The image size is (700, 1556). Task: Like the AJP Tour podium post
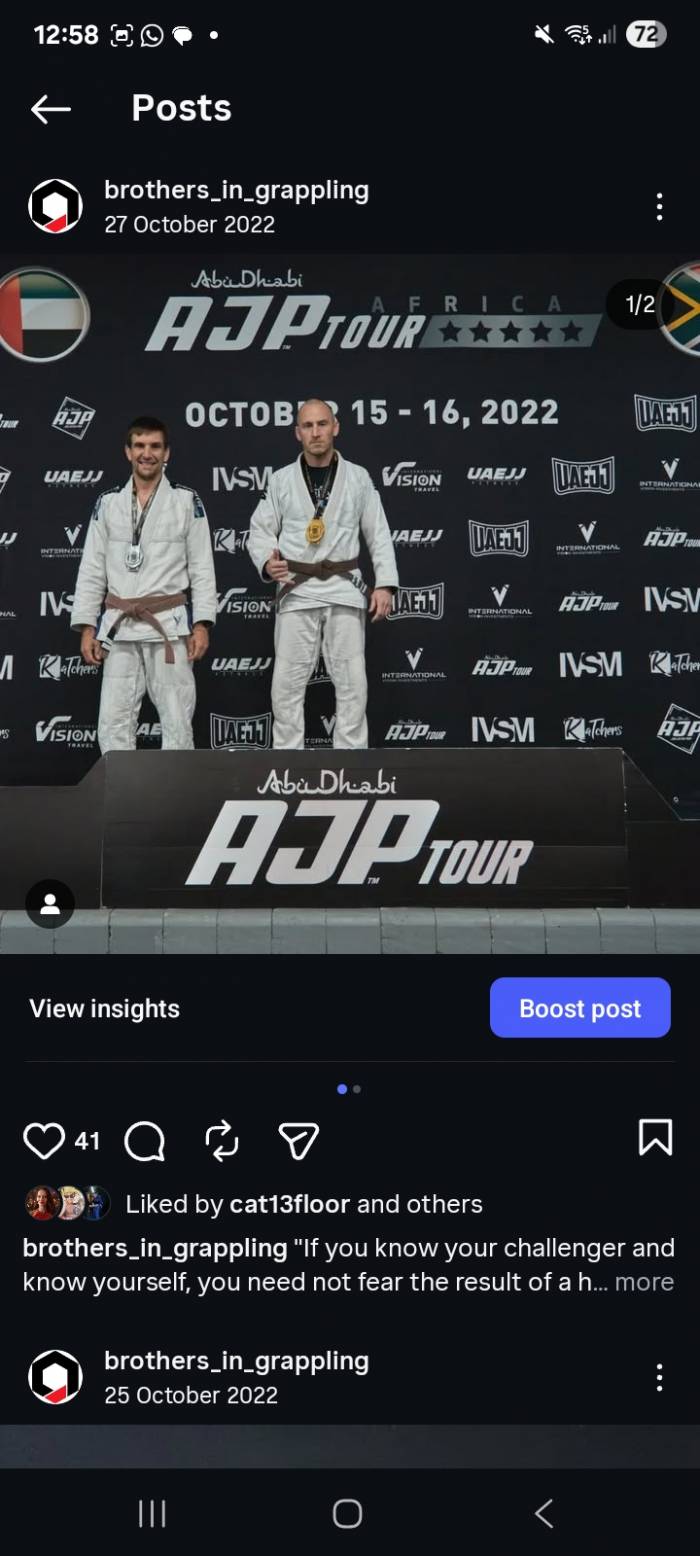44,1140
